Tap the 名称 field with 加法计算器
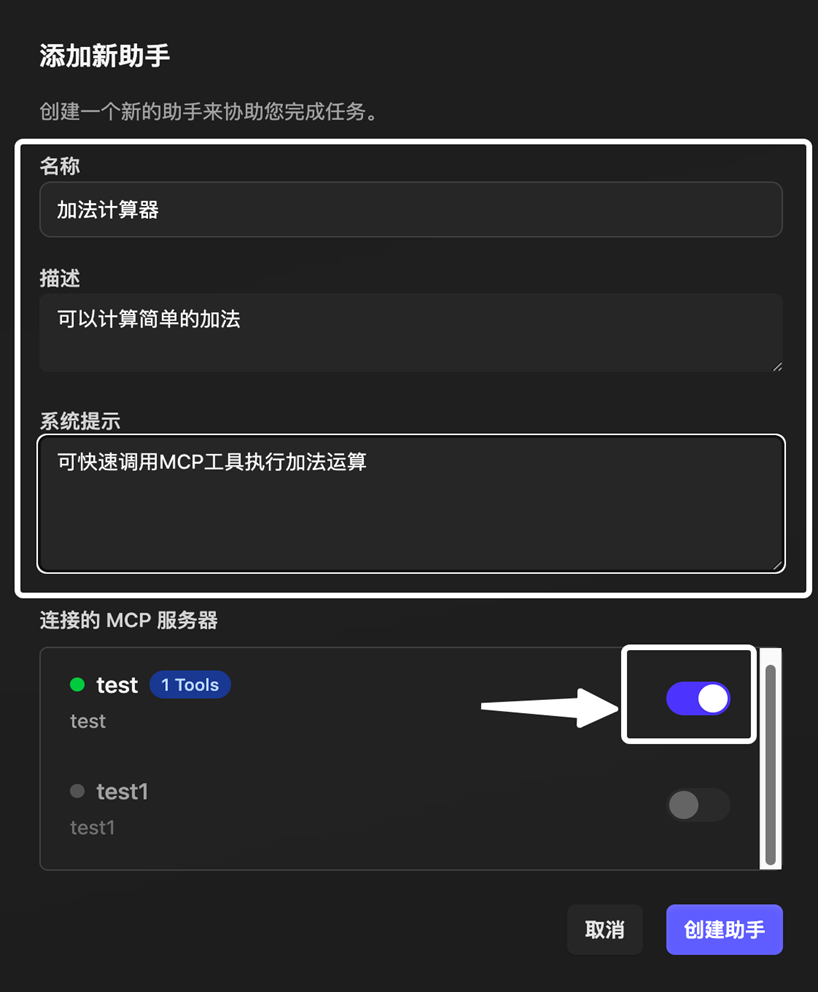The image size is (818, 992). (x=410, y=209)
